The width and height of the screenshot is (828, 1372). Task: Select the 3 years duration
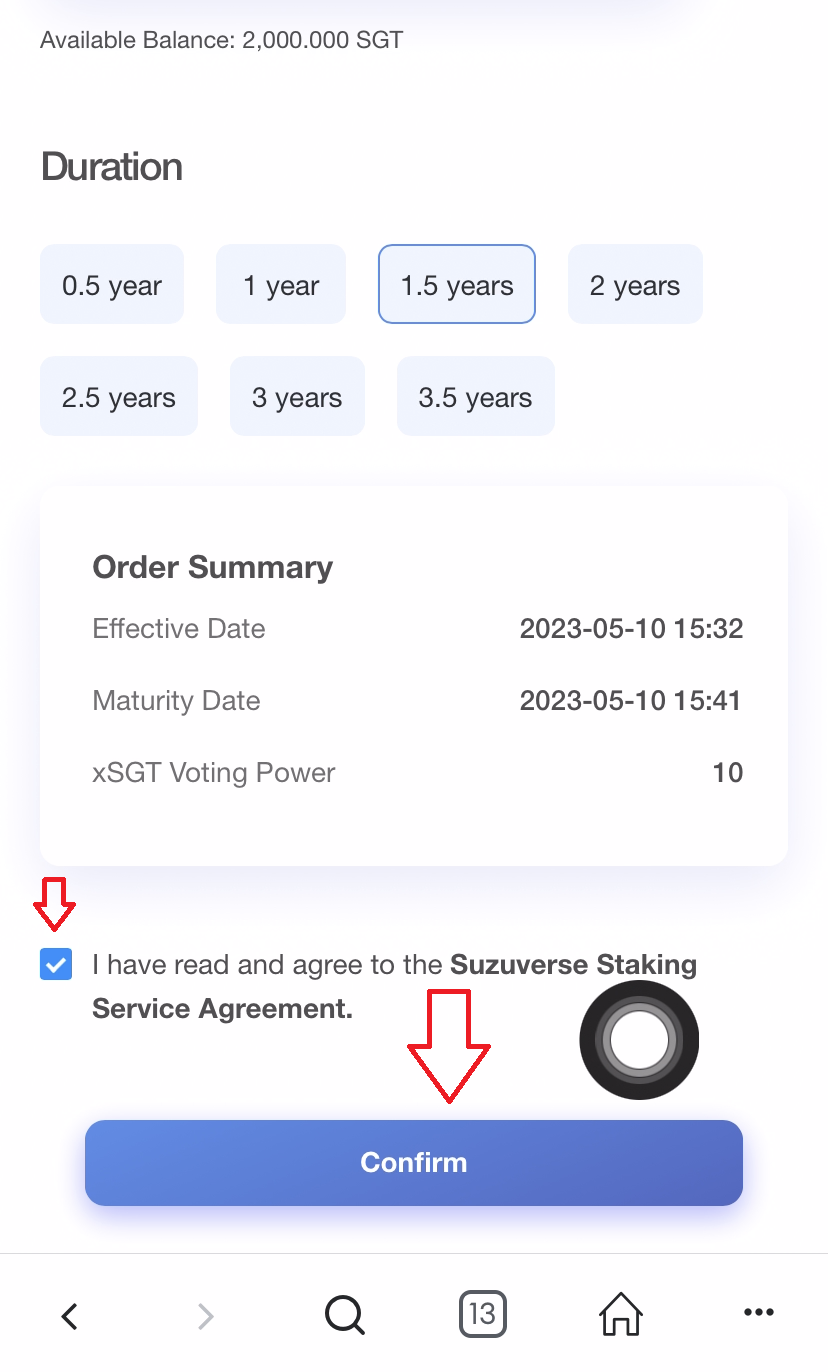coord(297,397)
